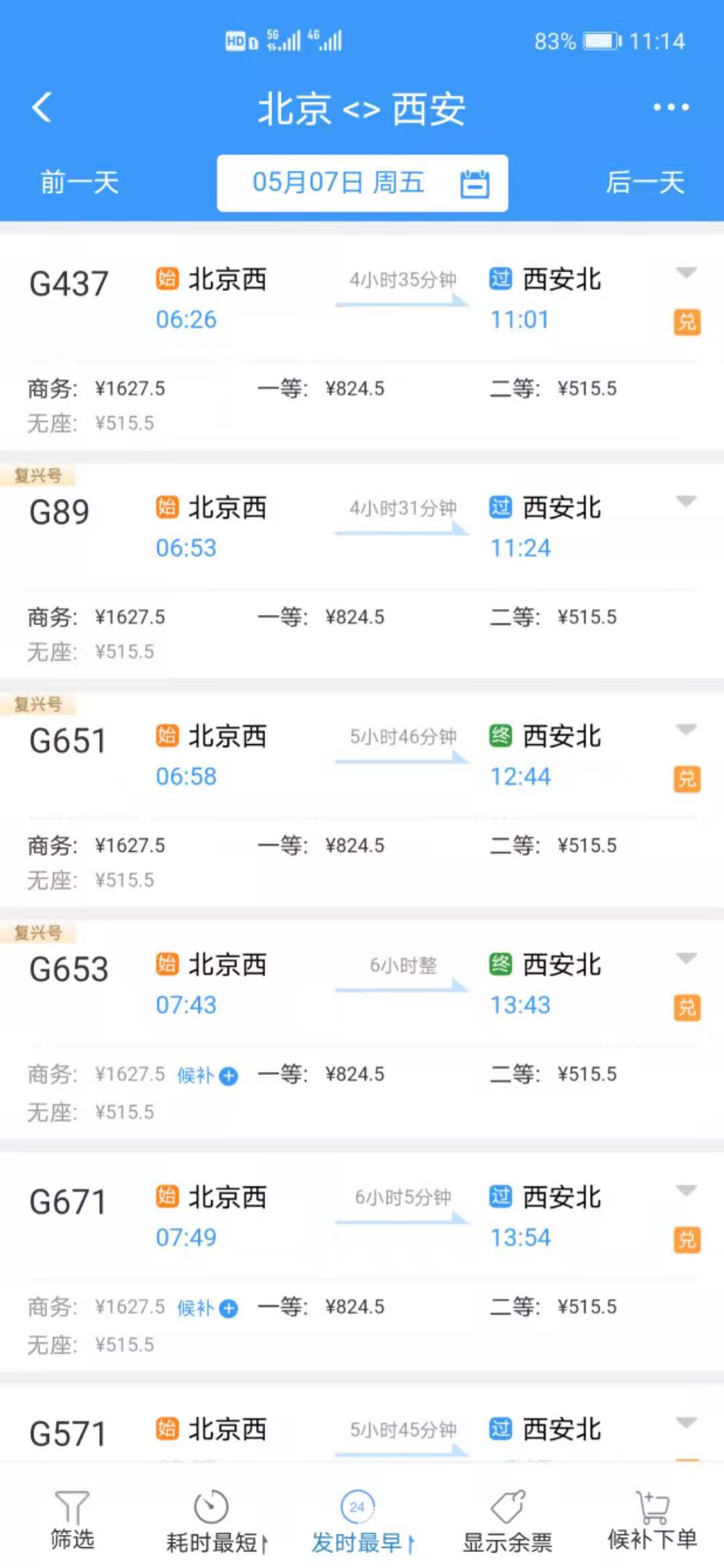Expand details arrow for train G89
The image size is (724, 1568).
pyautogui.click(x=686, y=502)
